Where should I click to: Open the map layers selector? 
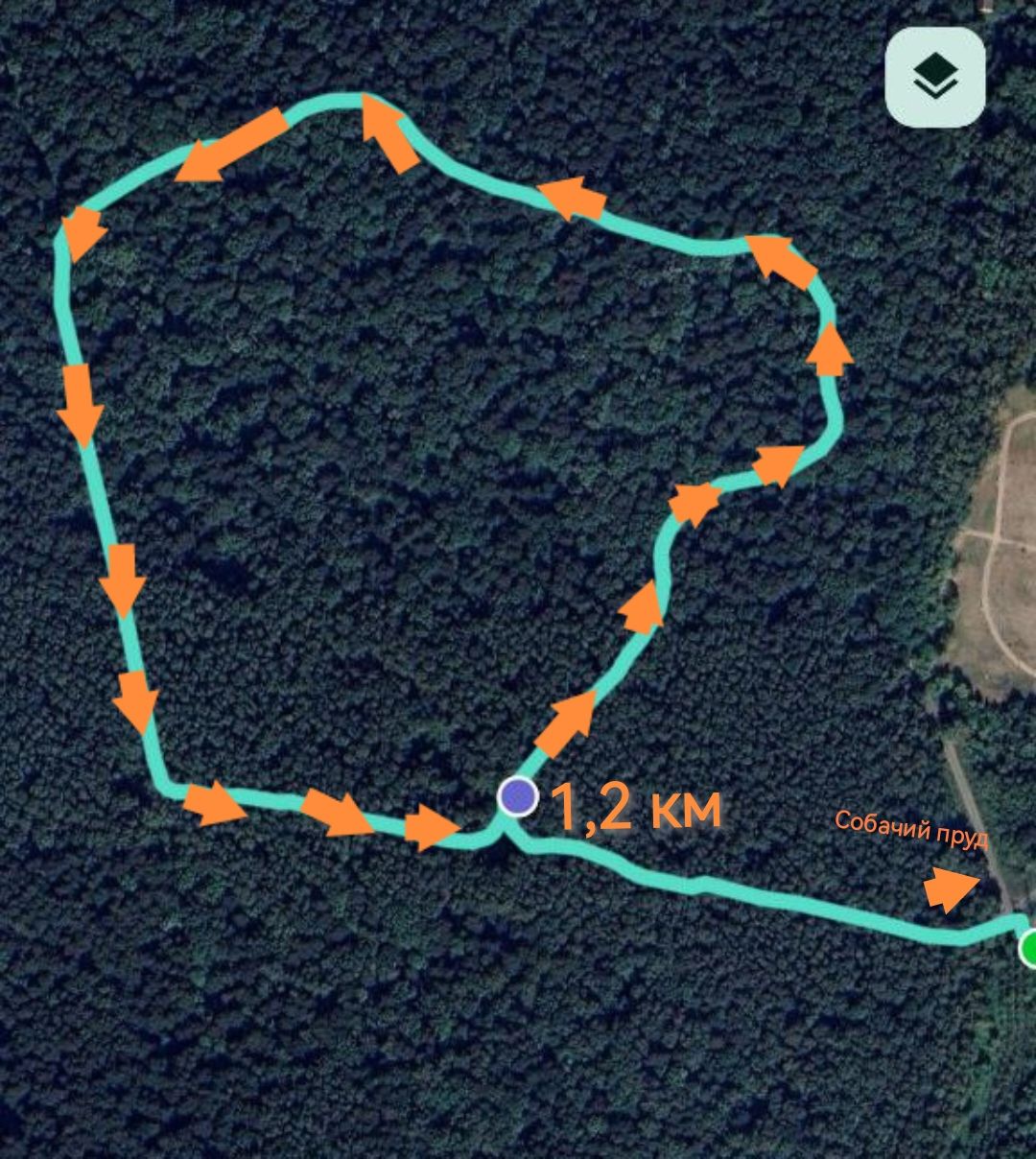pos(934,78)
